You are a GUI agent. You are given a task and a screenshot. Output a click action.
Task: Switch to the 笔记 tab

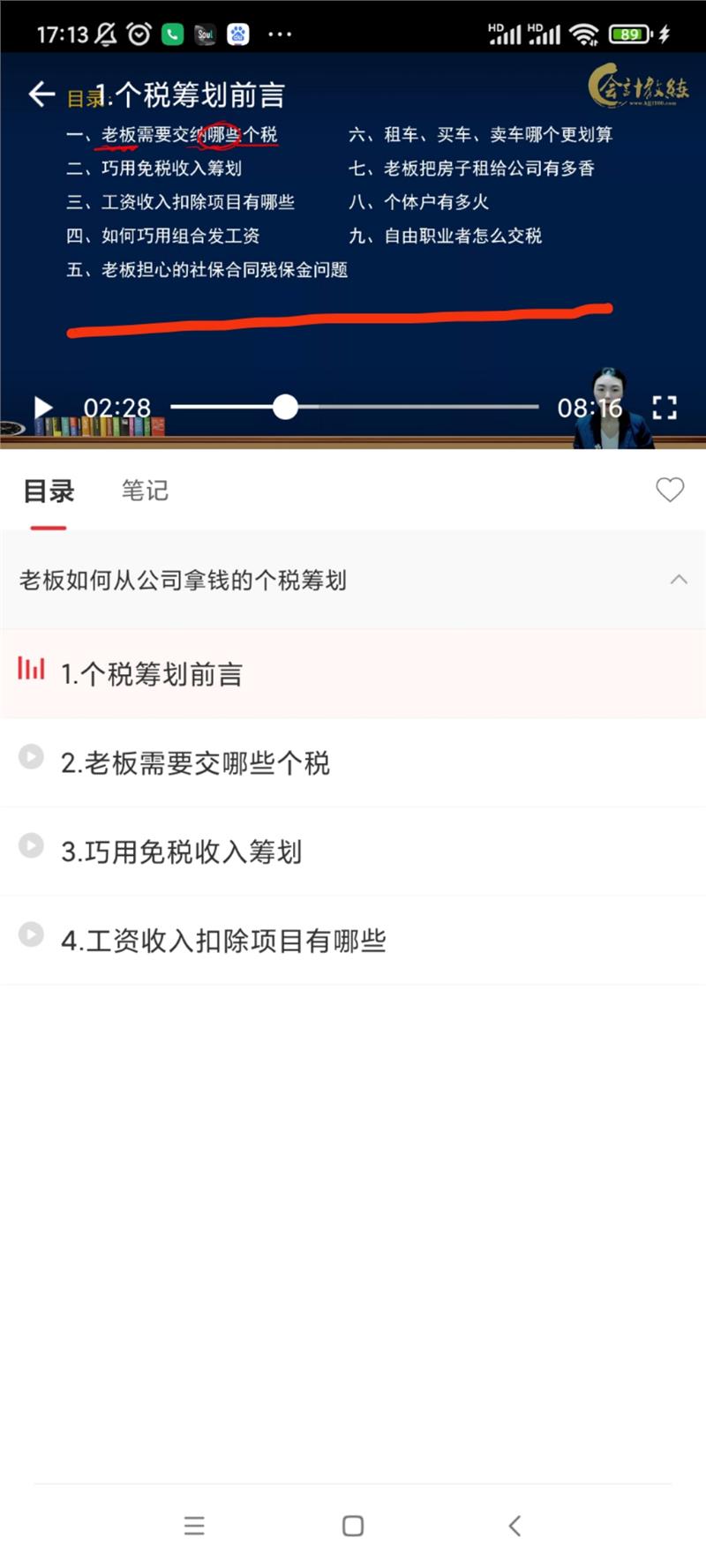click(x=145, y=491)
